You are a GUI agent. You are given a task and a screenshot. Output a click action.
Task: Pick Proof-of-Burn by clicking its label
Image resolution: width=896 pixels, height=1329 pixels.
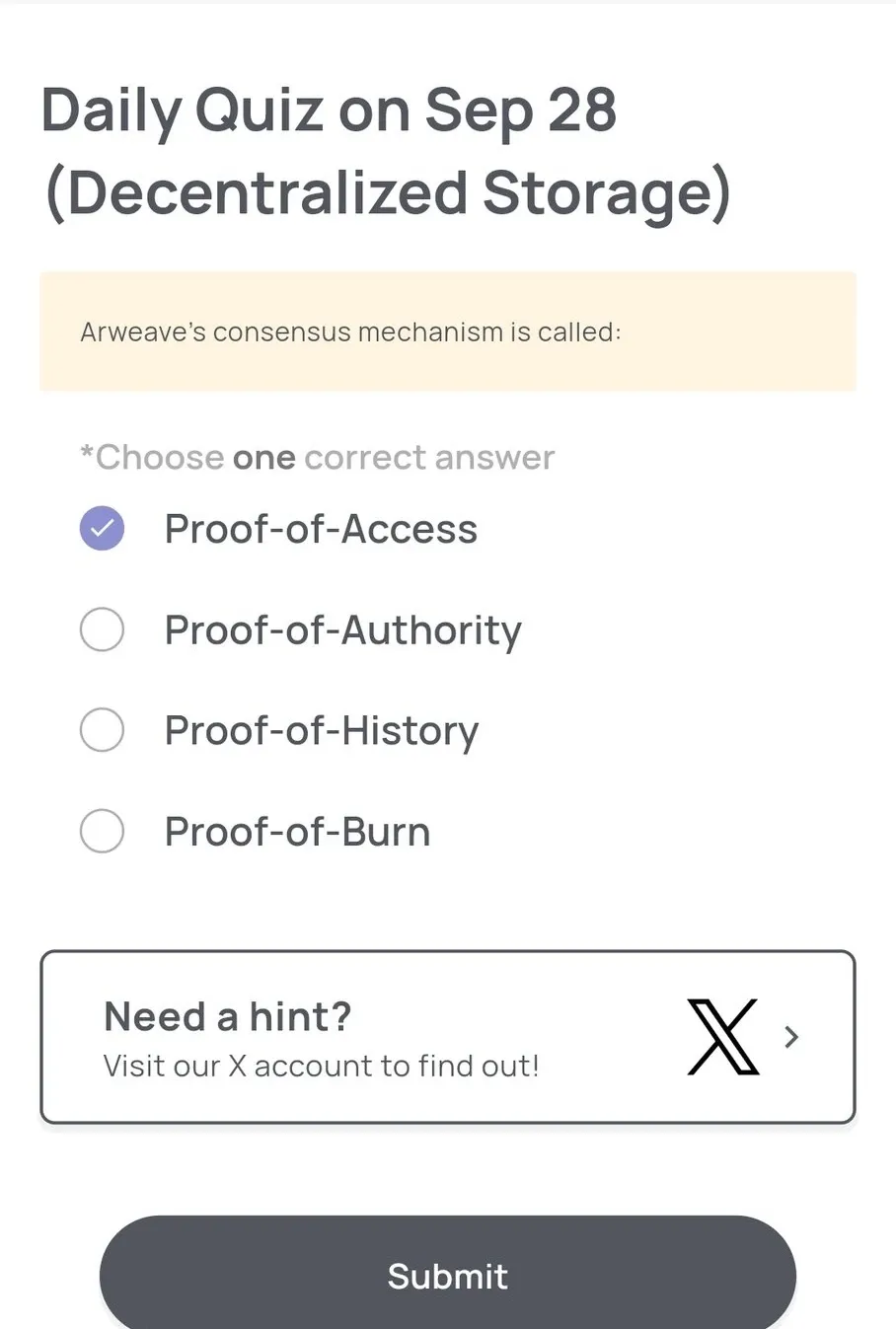297,831
